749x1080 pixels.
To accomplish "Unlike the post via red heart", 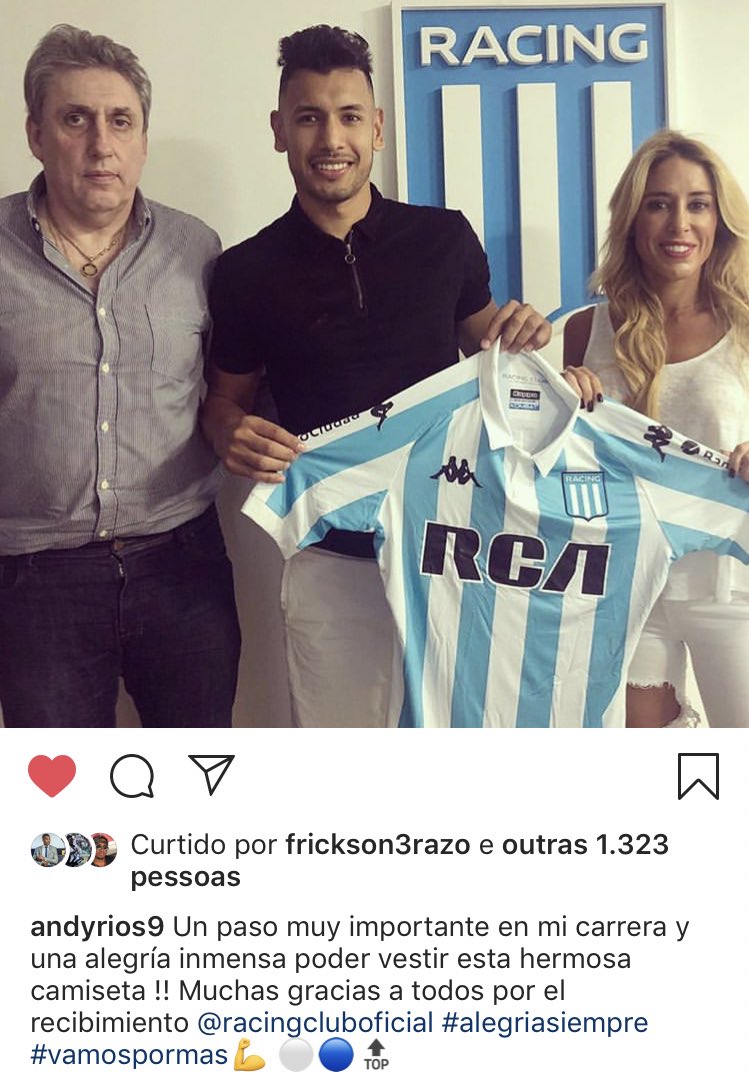I will pos(52,775).
